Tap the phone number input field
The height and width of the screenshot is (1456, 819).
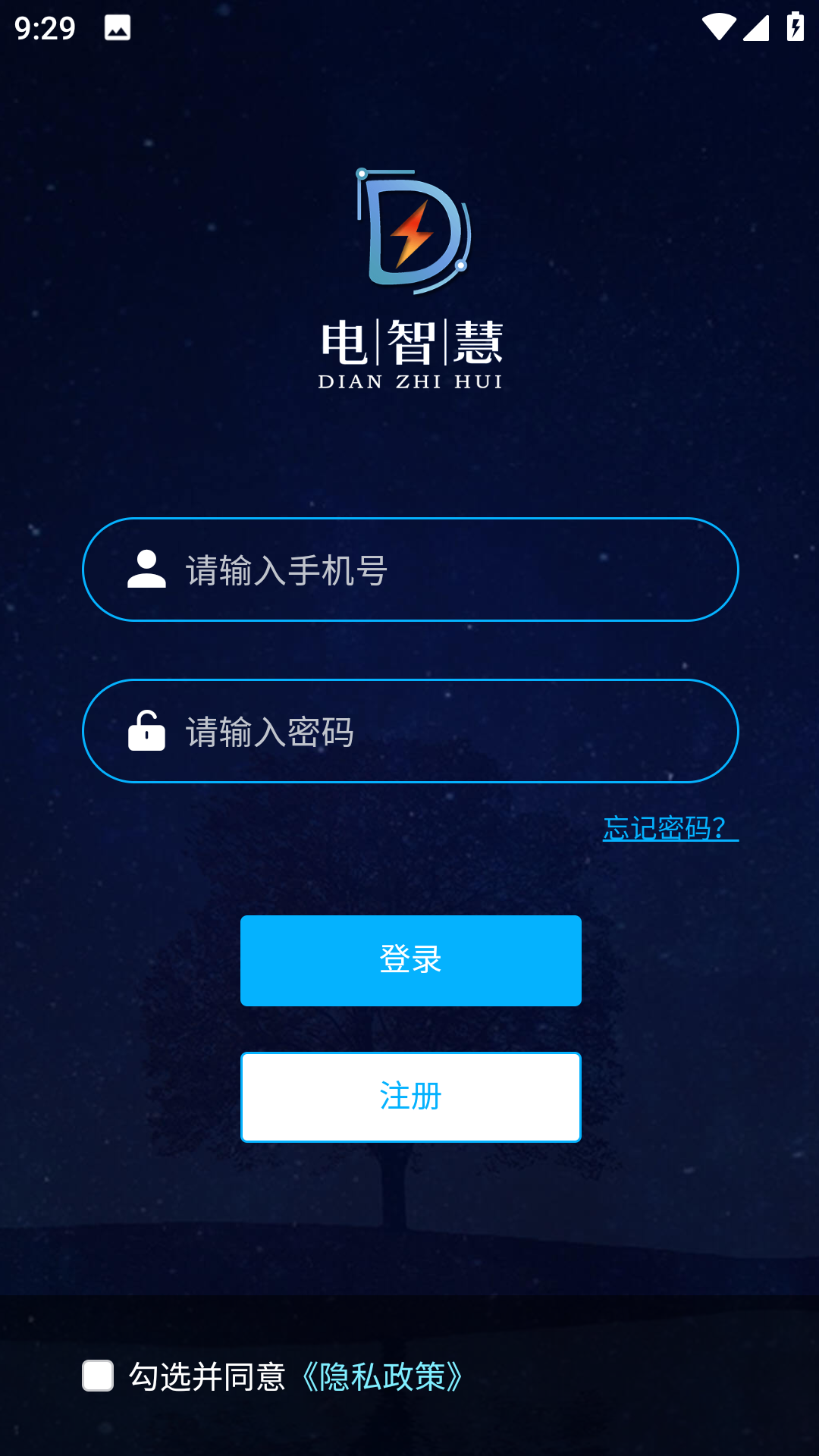point(440,570)
